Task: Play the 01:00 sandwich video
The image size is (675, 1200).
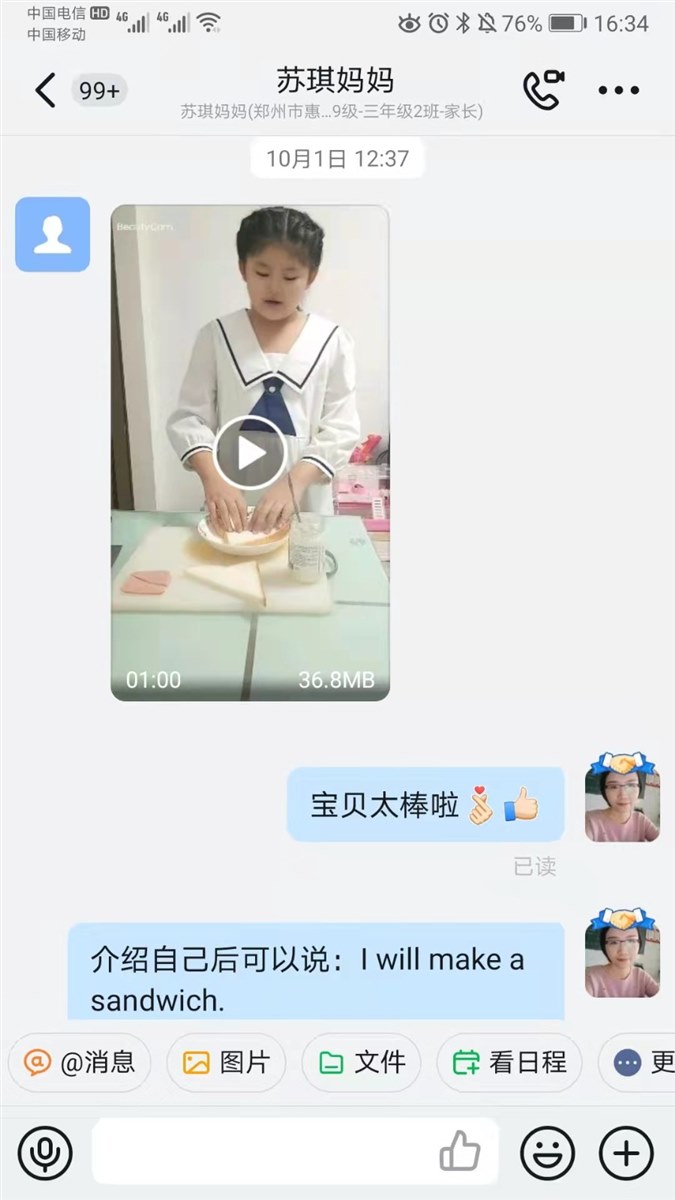Action: click(250, 453)
